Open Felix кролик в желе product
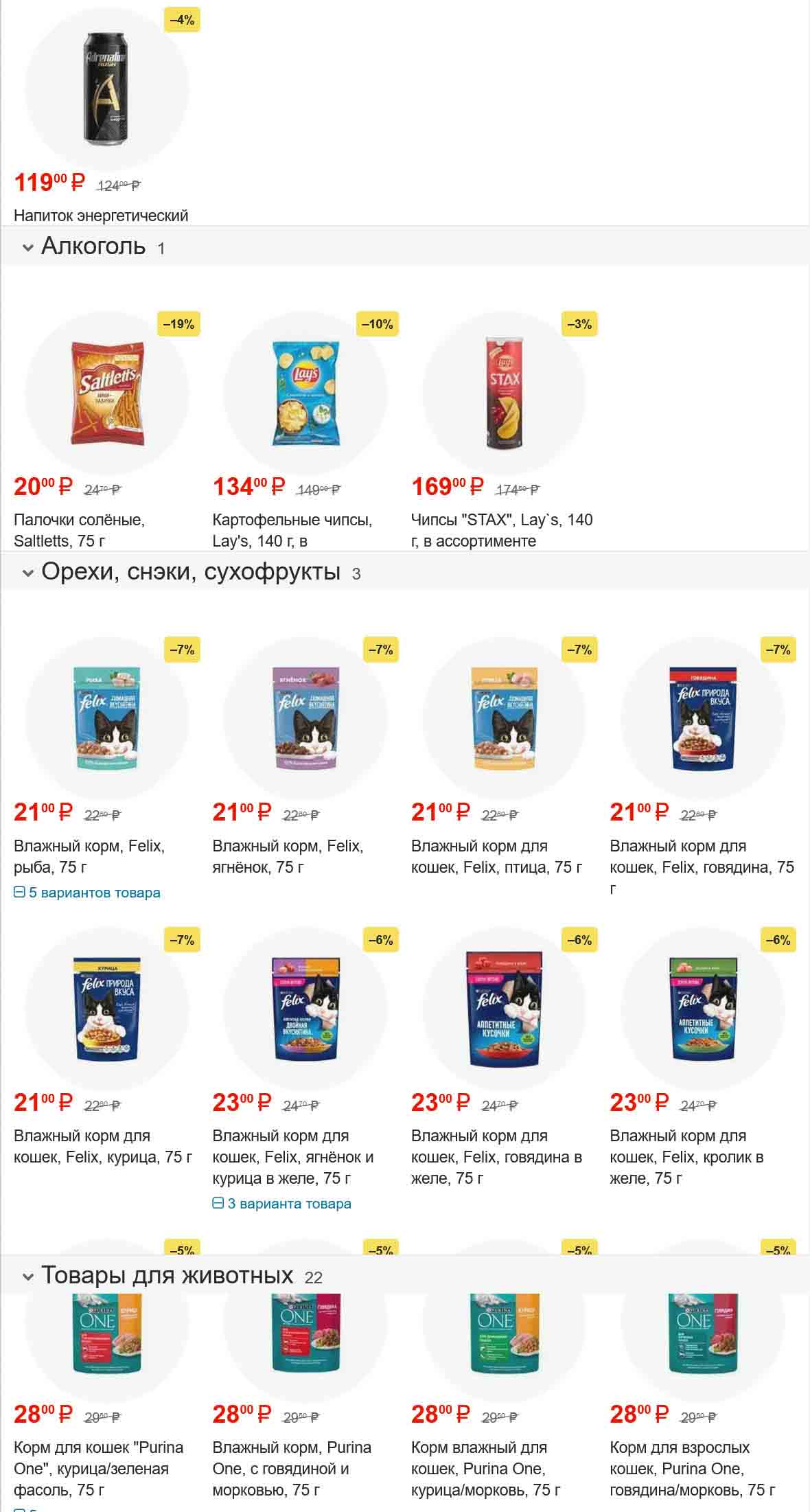The image size is (810, 1512). pyautogui.click(x=702, y=1009)
